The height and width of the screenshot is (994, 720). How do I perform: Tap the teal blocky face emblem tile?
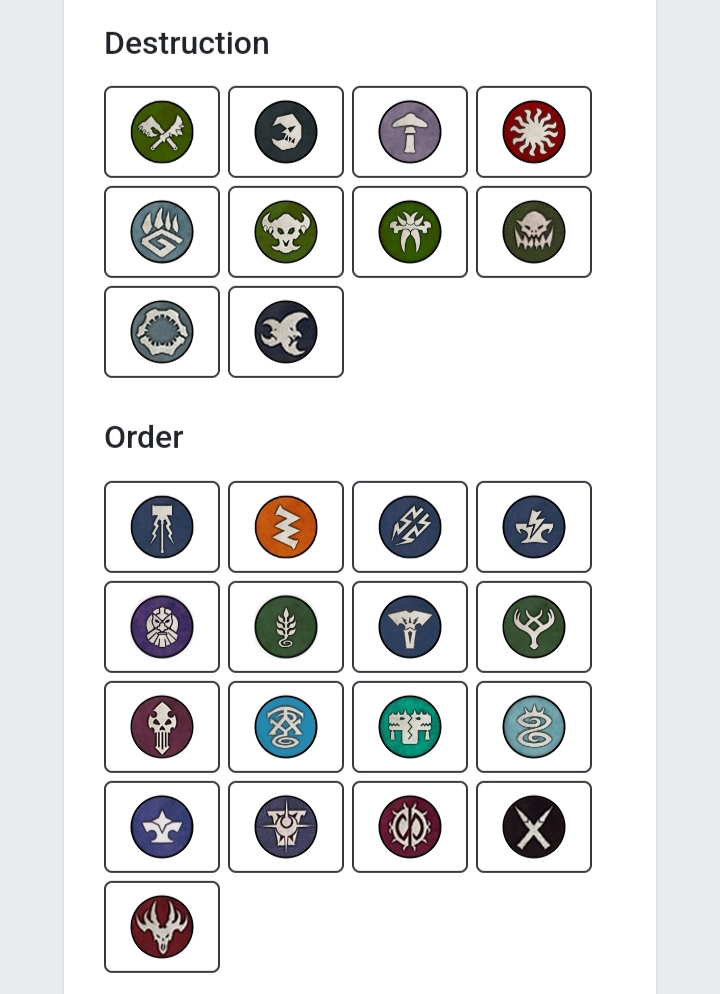point(410,727)
